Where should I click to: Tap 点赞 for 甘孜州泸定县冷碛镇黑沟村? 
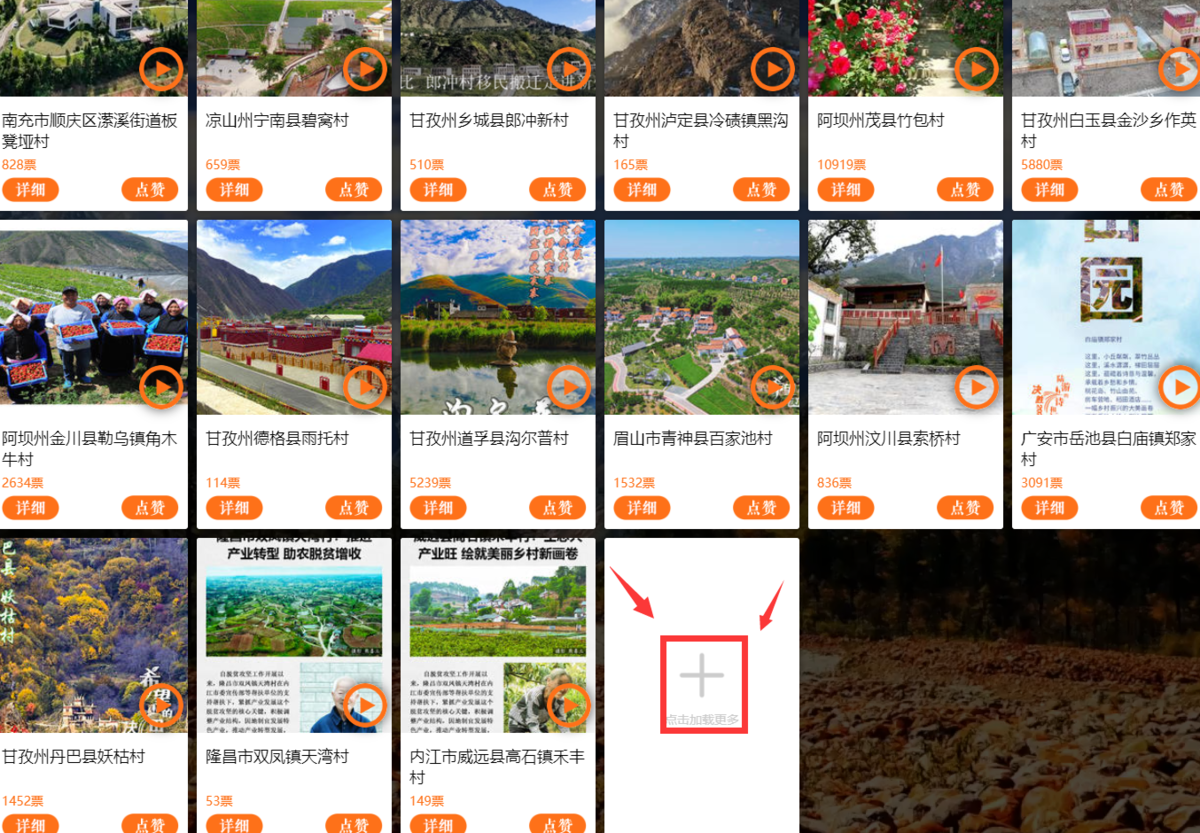click(761, 190)
